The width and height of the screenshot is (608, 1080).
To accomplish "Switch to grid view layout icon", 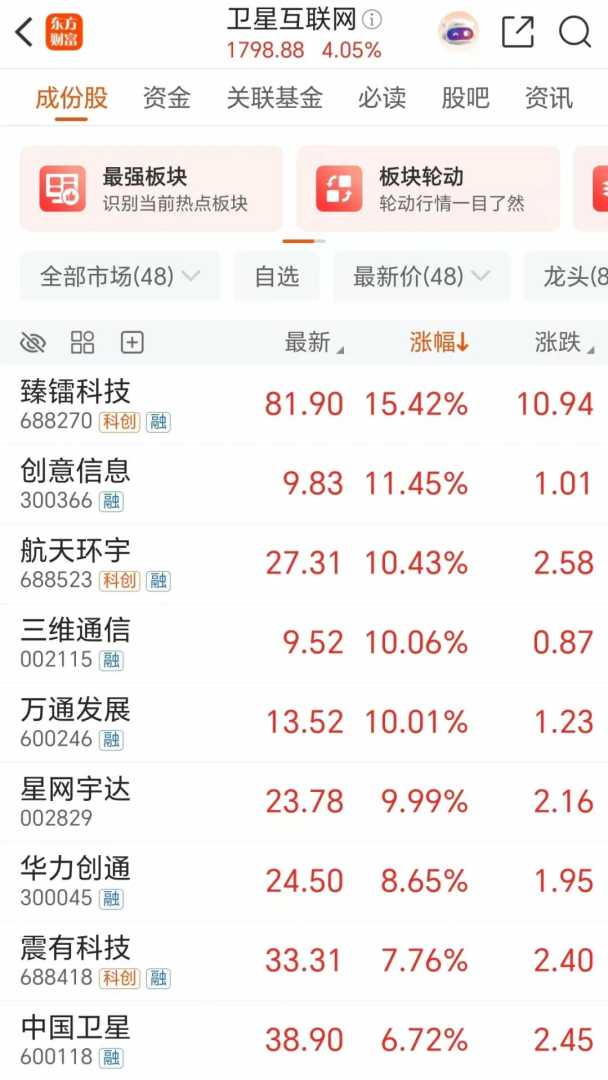I will point(83,343).
